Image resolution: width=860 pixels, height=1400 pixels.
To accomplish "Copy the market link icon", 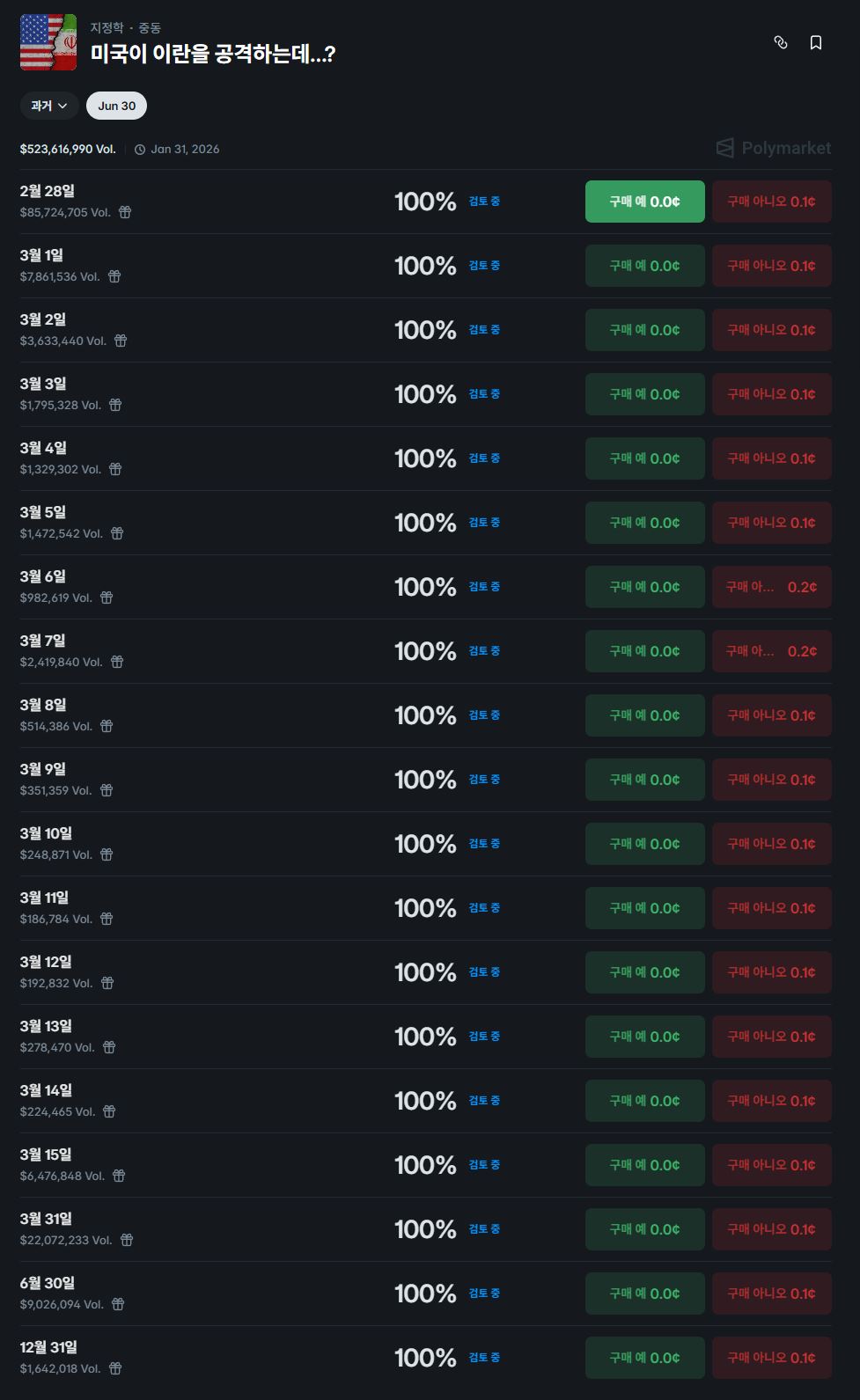I will pos(780,42).
